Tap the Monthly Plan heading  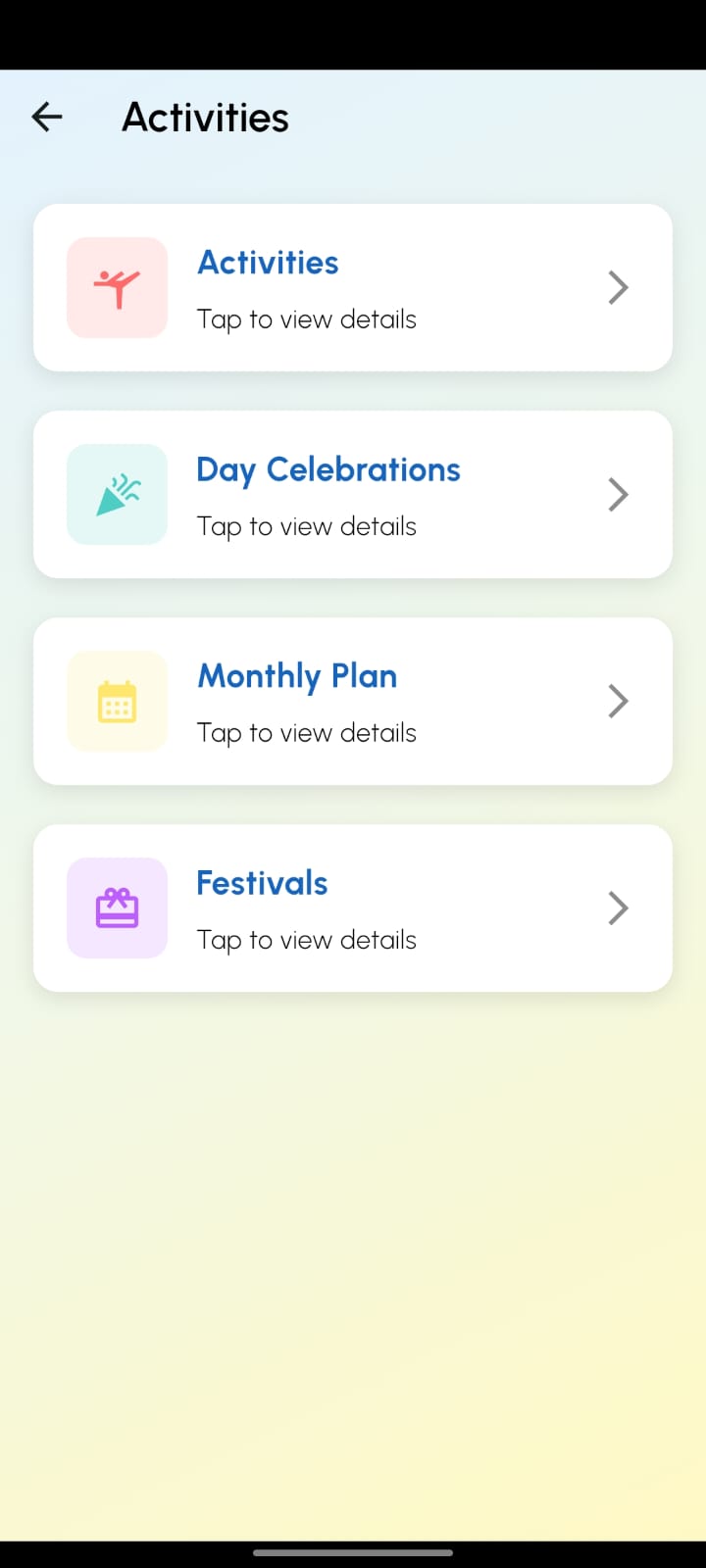click(296, 676)
